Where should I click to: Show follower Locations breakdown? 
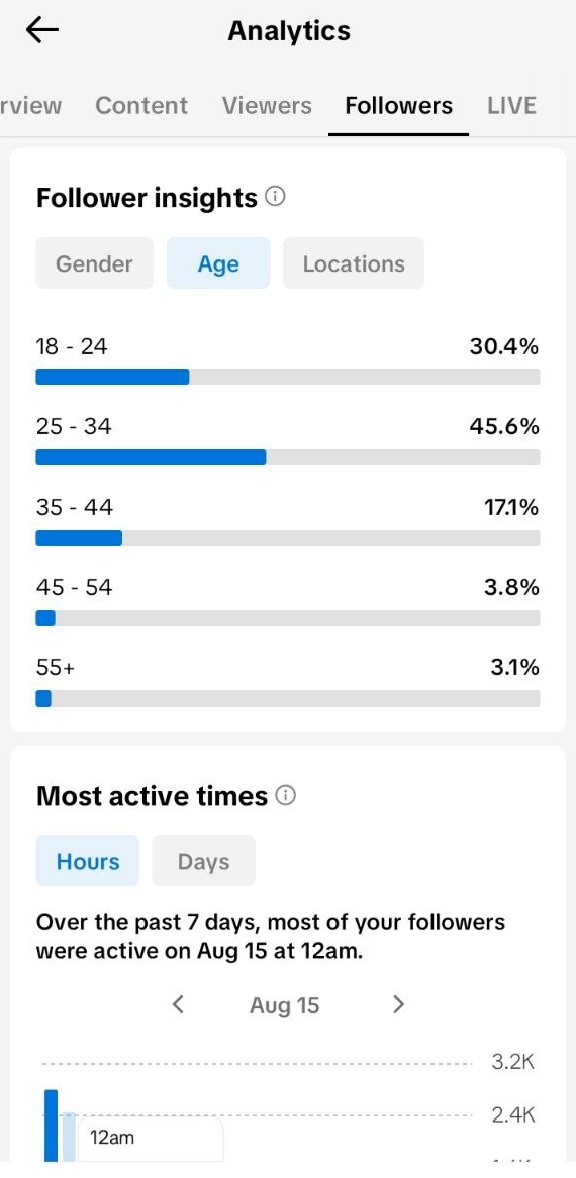353,264
